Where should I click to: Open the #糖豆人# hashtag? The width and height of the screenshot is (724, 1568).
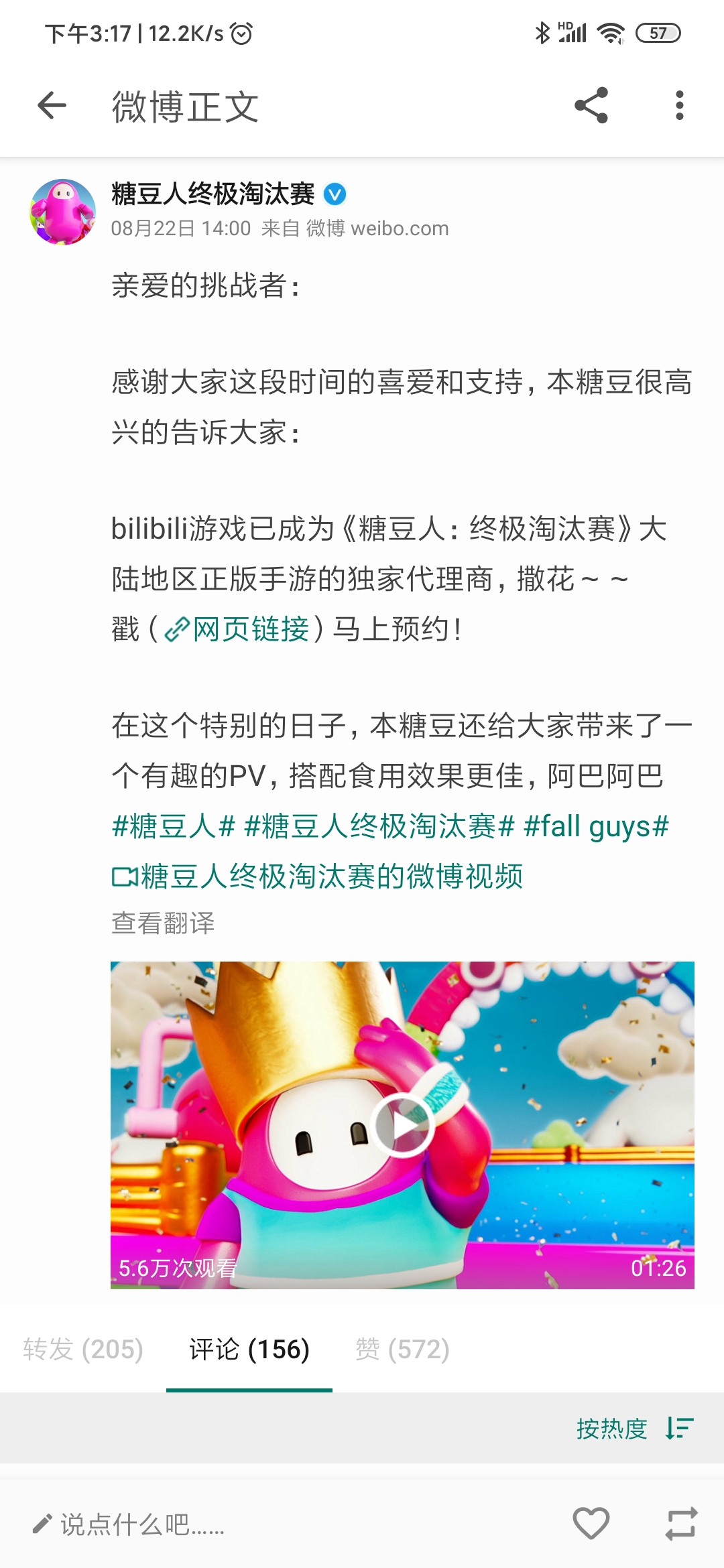click(173, 826)
